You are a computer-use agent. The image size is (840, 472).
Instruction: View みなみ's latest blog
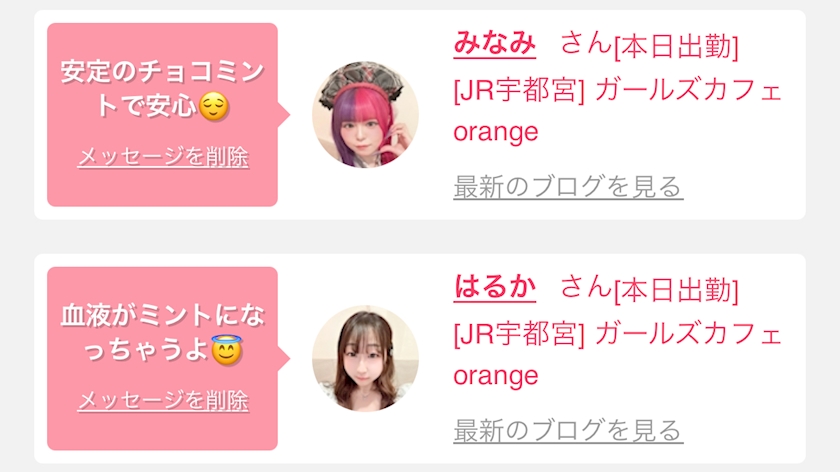point(568,187)
